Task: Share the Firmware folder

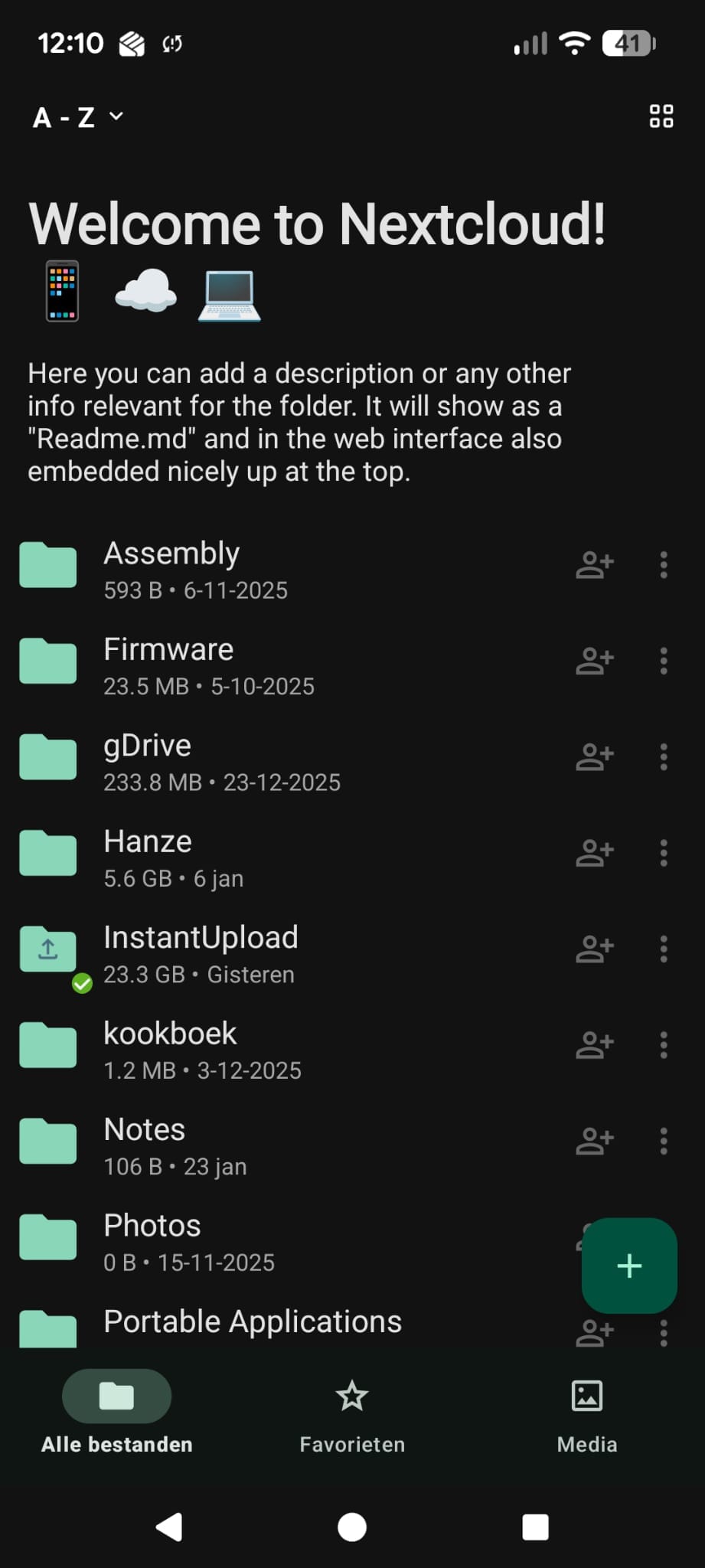Action: pyautogui.click(x=595, y=661)
